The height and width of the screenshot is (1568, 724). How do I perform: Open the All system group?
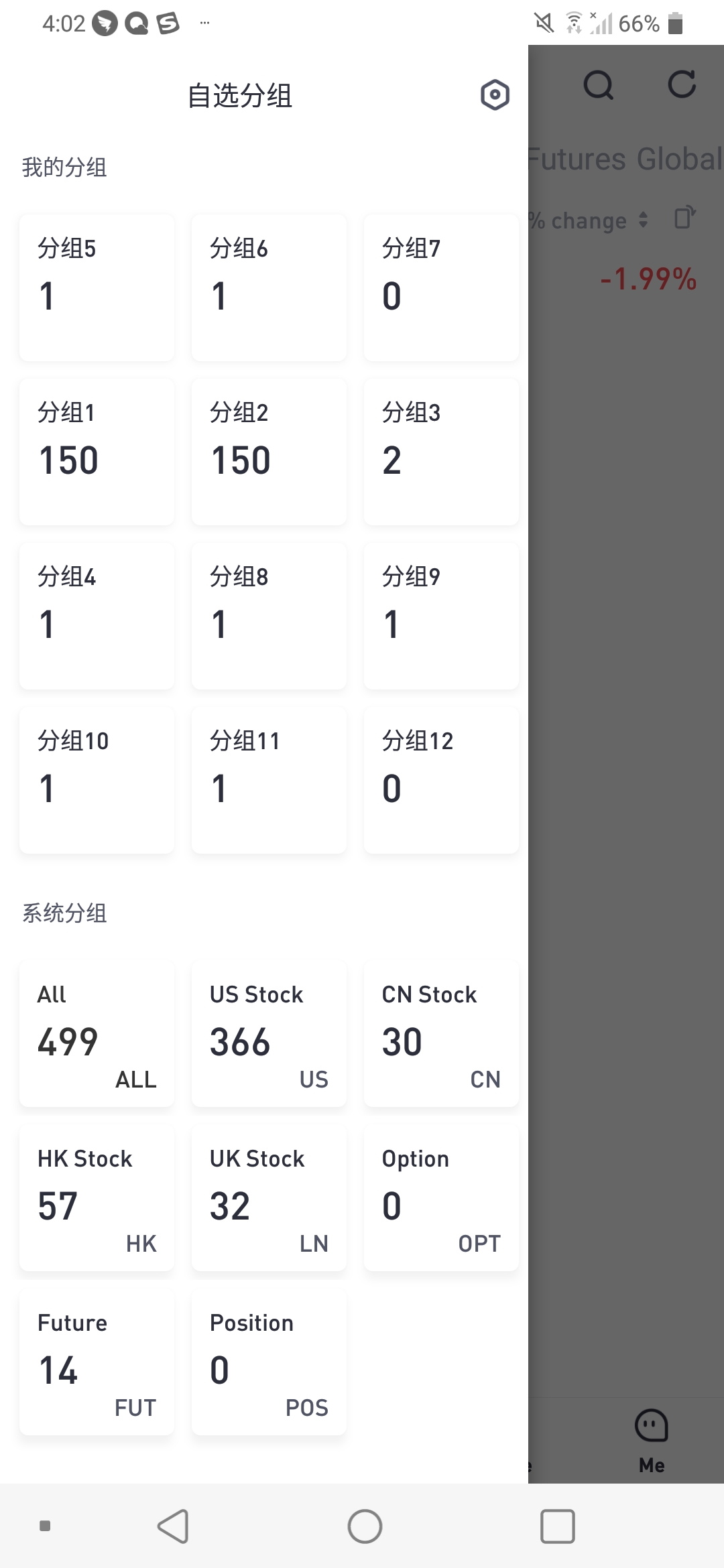(x=97, y=1033)
